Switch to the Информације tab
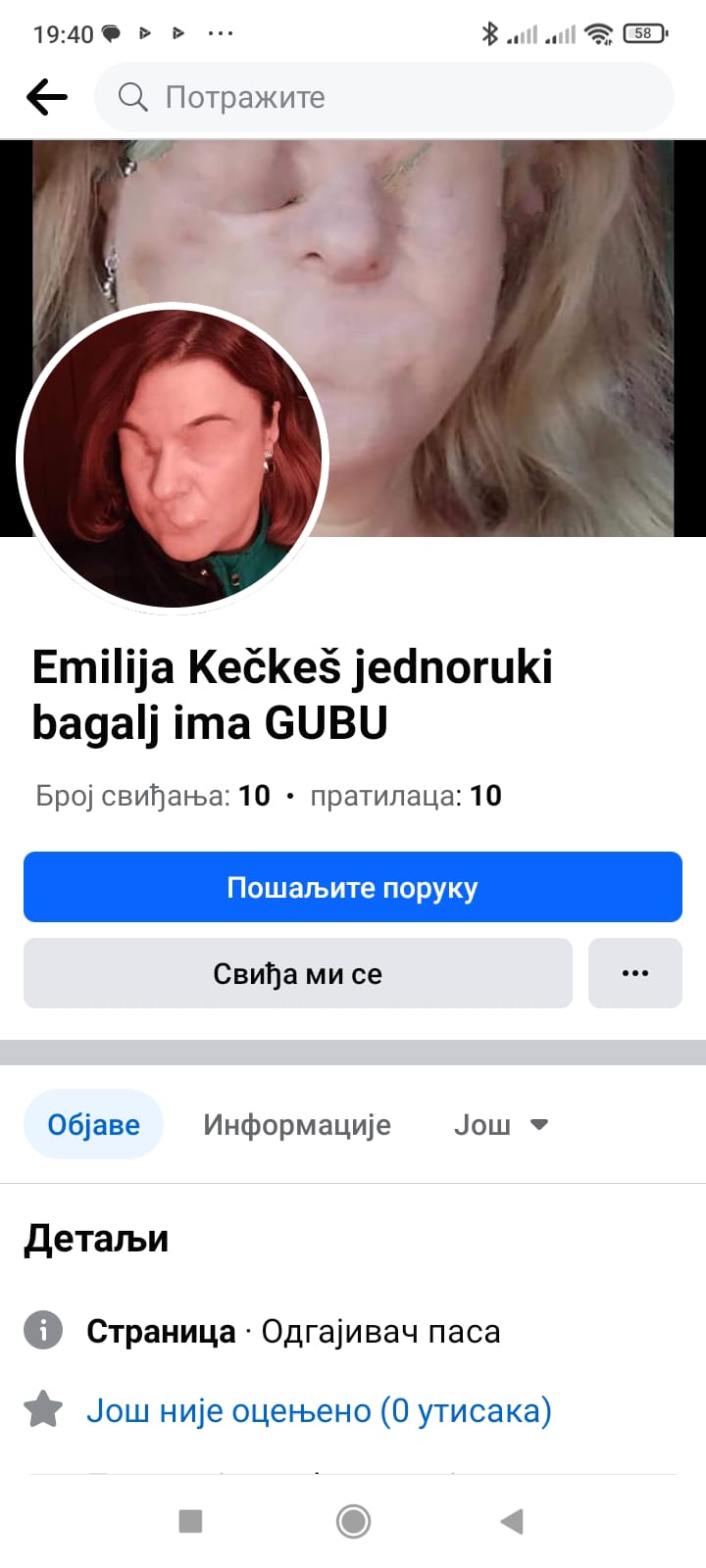 pyautogui.click(x=296, y=1124)
